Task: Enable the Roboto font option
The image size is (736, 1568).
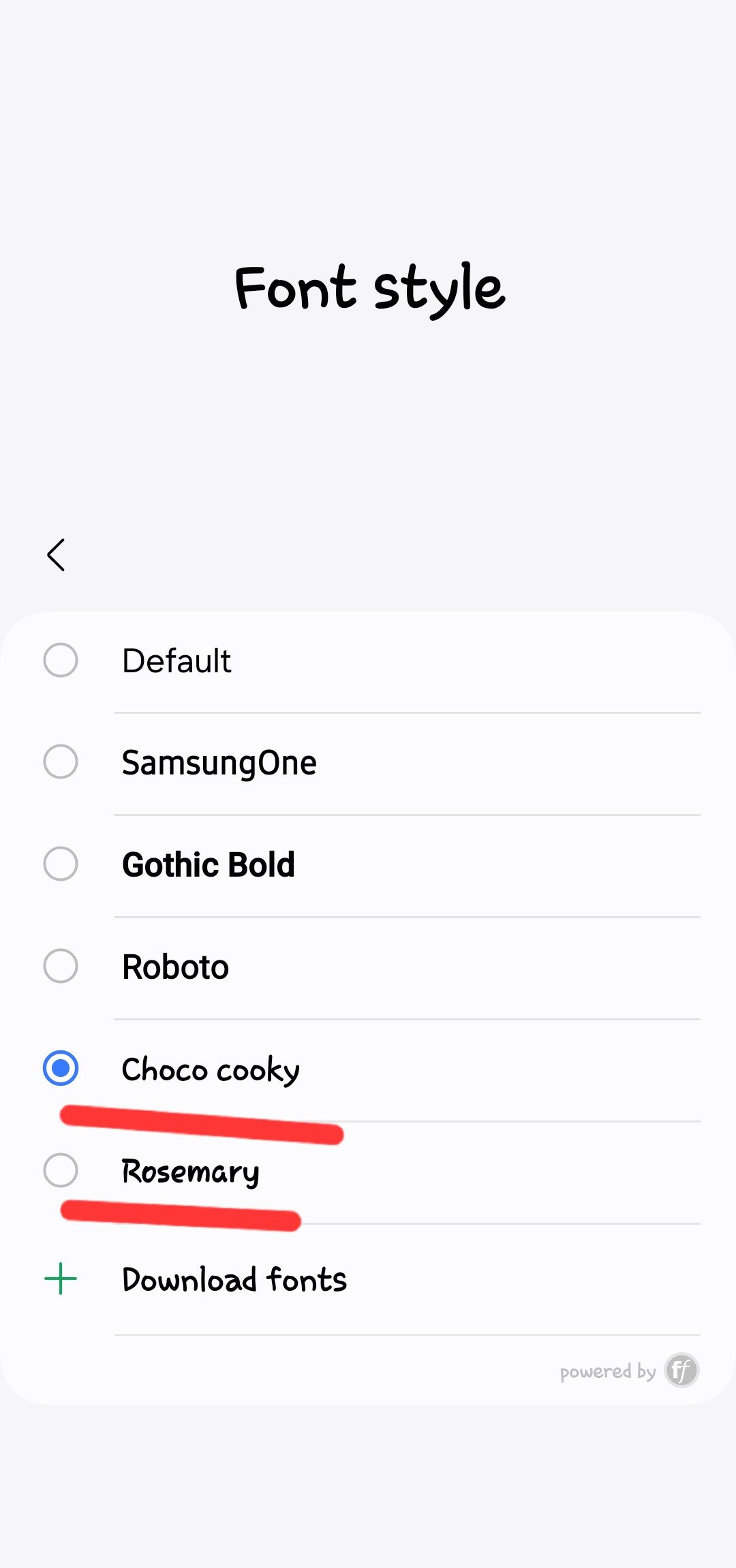Action: click(x=61, y=966)
